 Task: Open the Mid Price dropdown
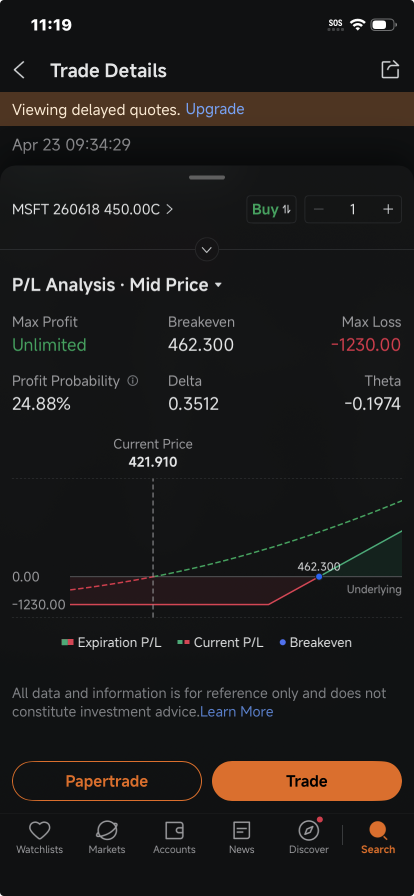pyautogui.click(x=176, y=285)
